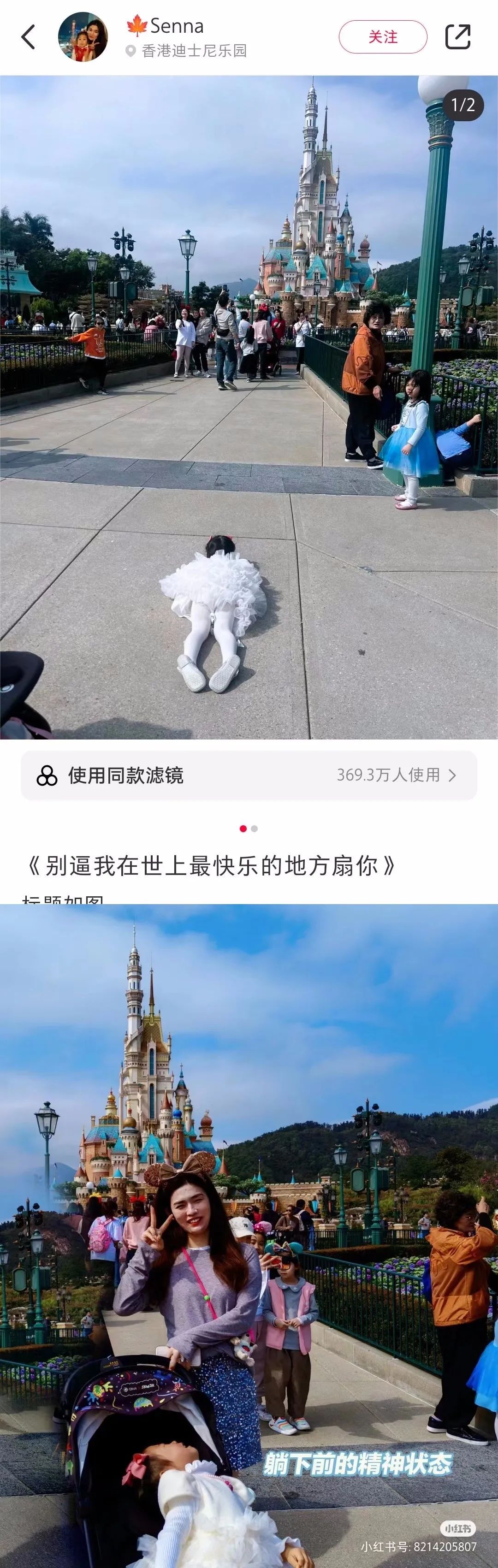Open Senna's profile avatar
This screenshot has width=498, height=1568.
pos(83,37)
